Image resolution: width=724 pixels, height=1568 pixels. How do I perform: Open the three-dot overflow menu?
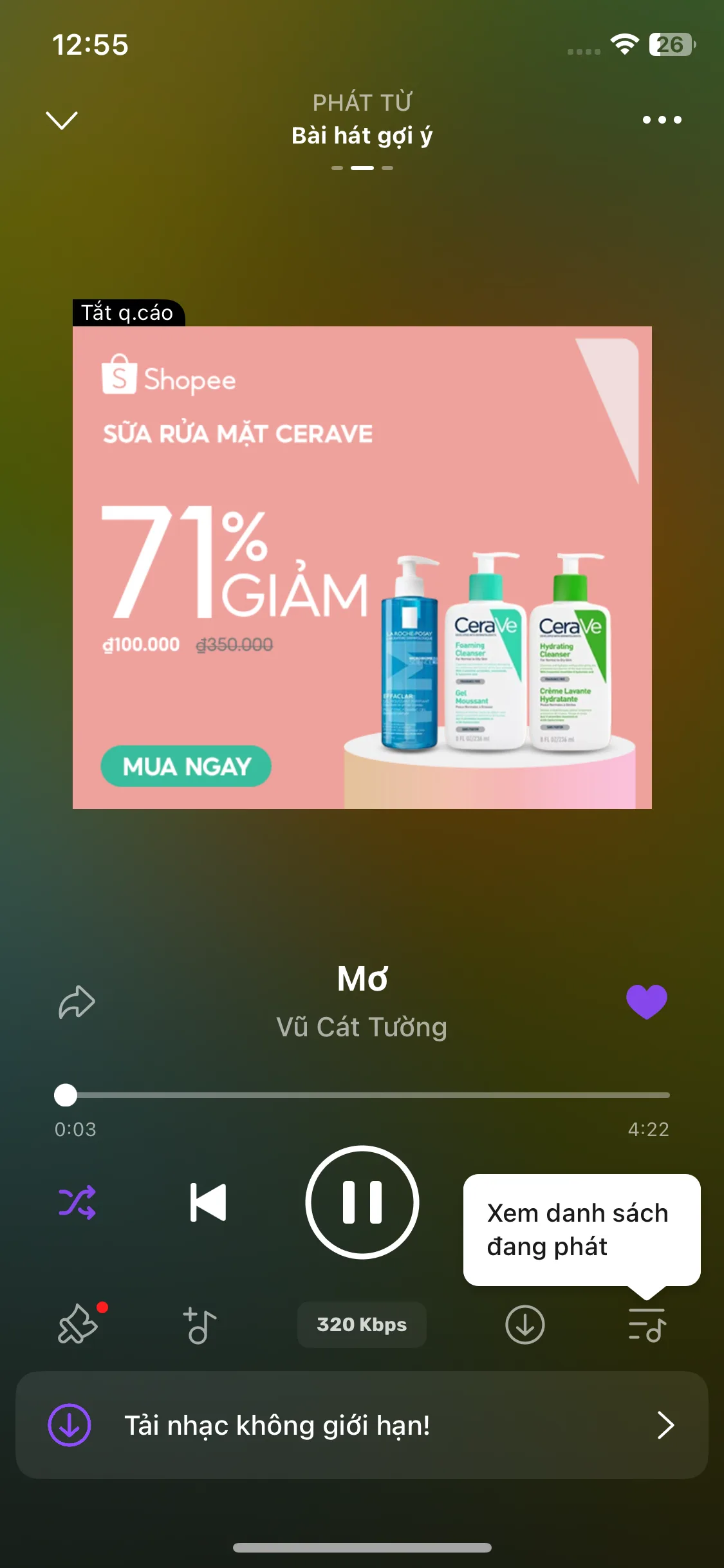(x=662, y=120)
